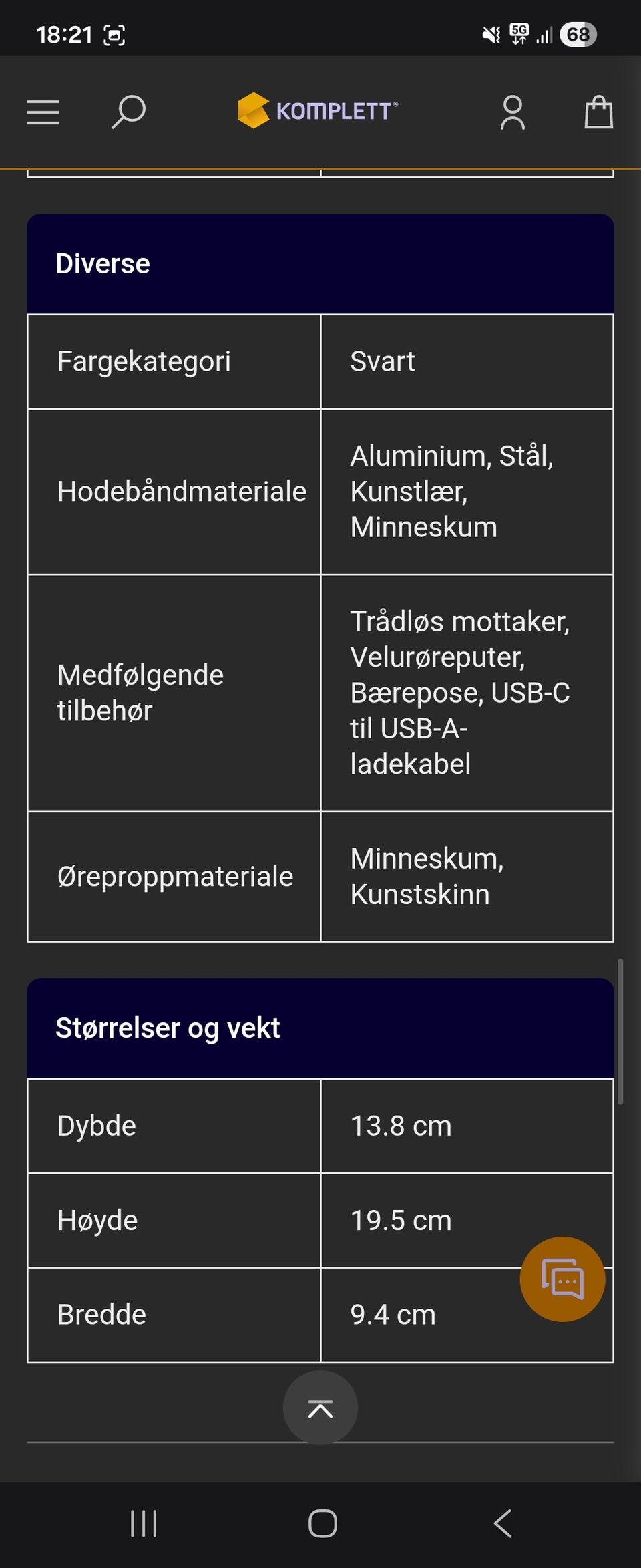Launch the chat support bubble
The image size is (641, 1568).
pyautogui.click(x=562, y=1277)
